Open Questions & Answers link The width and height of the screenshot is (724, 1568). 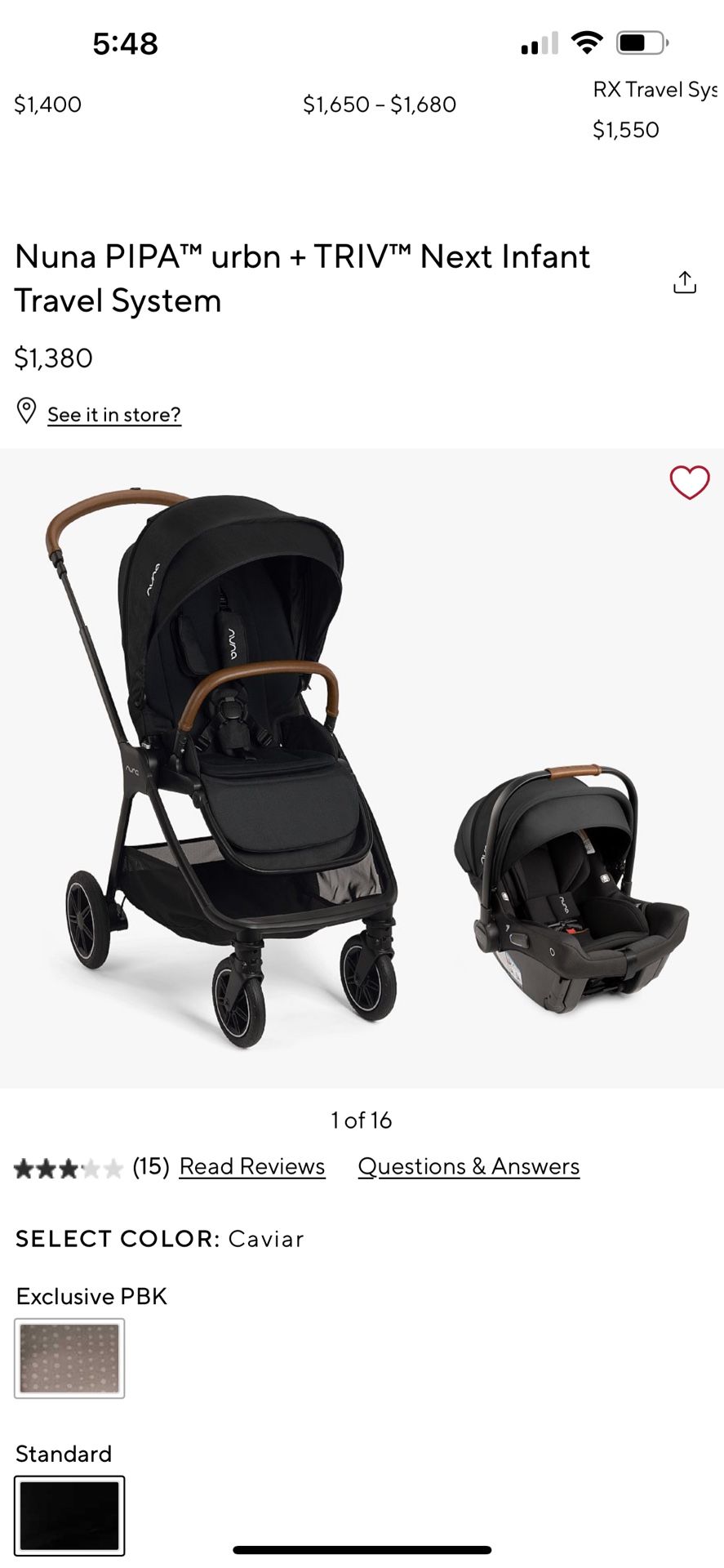pyautogui.click(x=469, y=1166)
